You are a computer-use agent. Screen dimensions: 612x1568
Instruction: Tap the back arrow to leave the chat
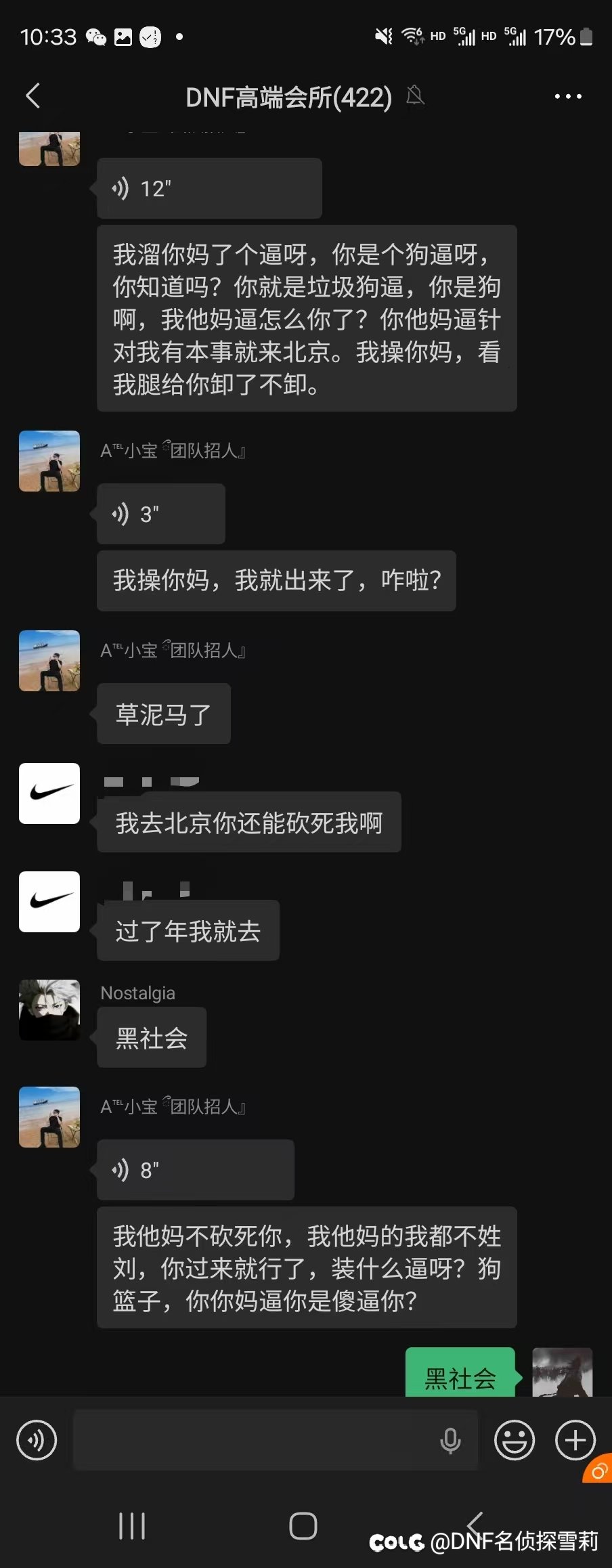pos(33,96)
